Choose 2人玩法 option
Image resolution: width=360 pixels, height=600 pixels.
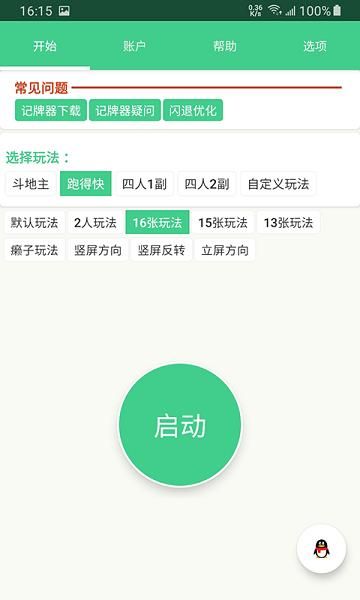coord(95,222)
